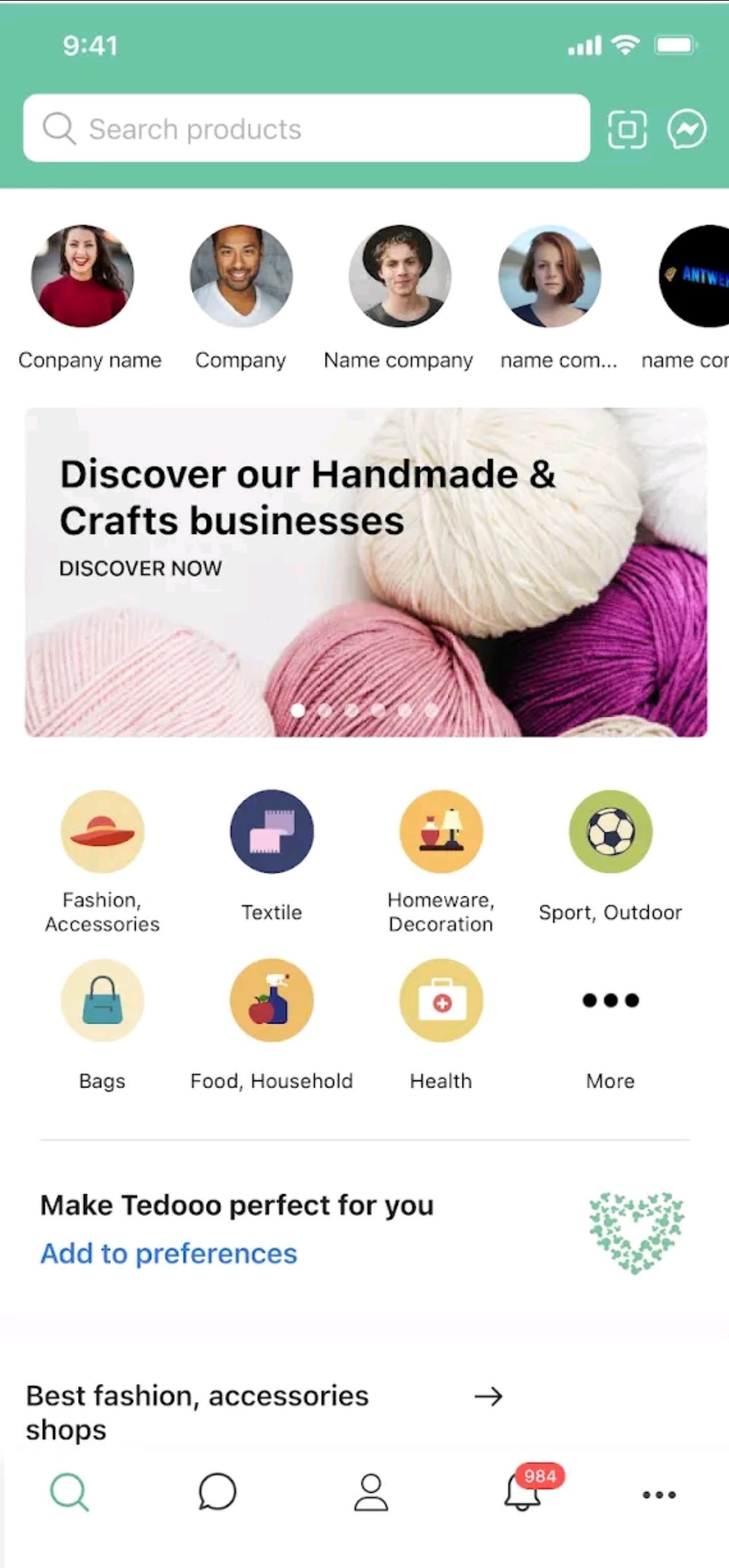729x1568 pixels.
Task: Browse the Textile category
Action: pos(271,832)
